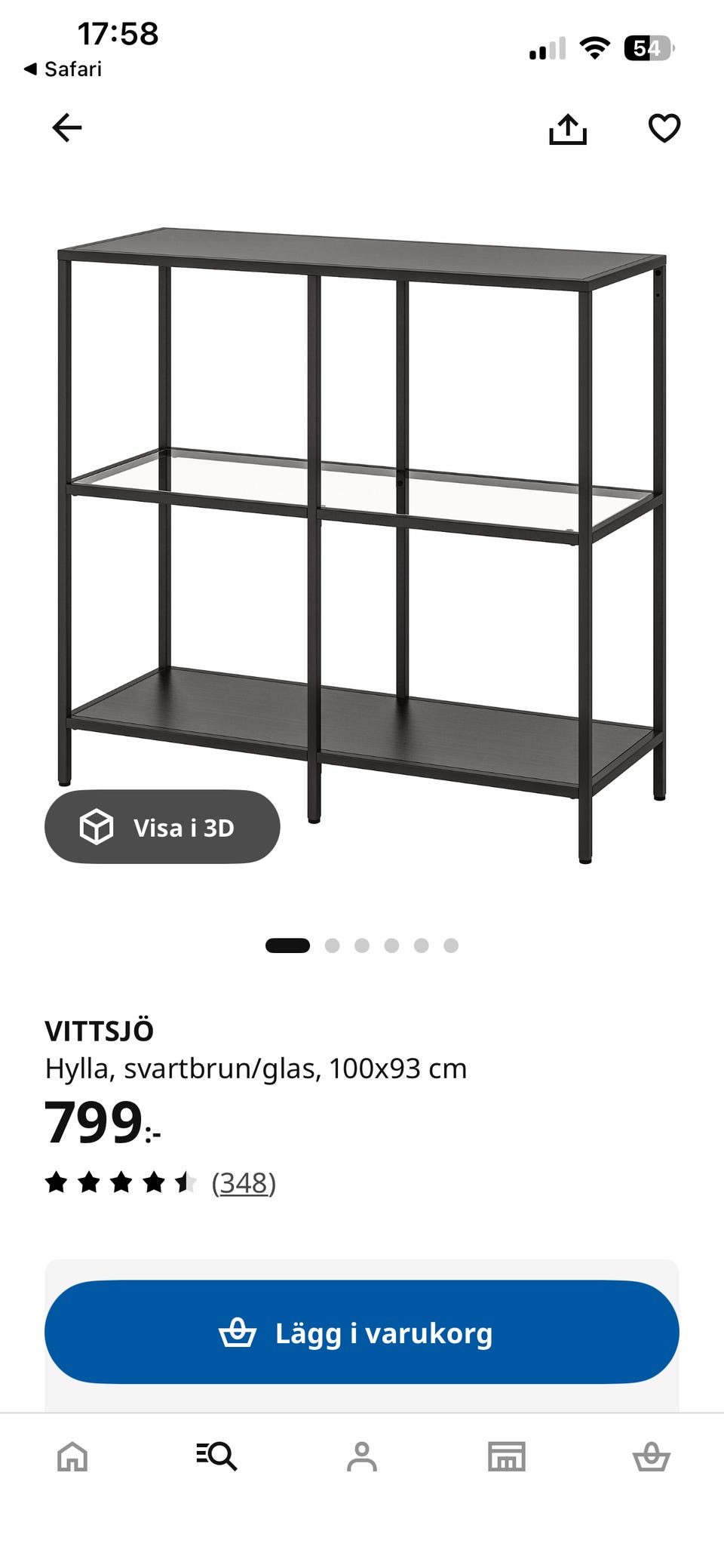Open the VITTSJÖ shelf product image
The image size is (724, 1568).
click(362, 545)
